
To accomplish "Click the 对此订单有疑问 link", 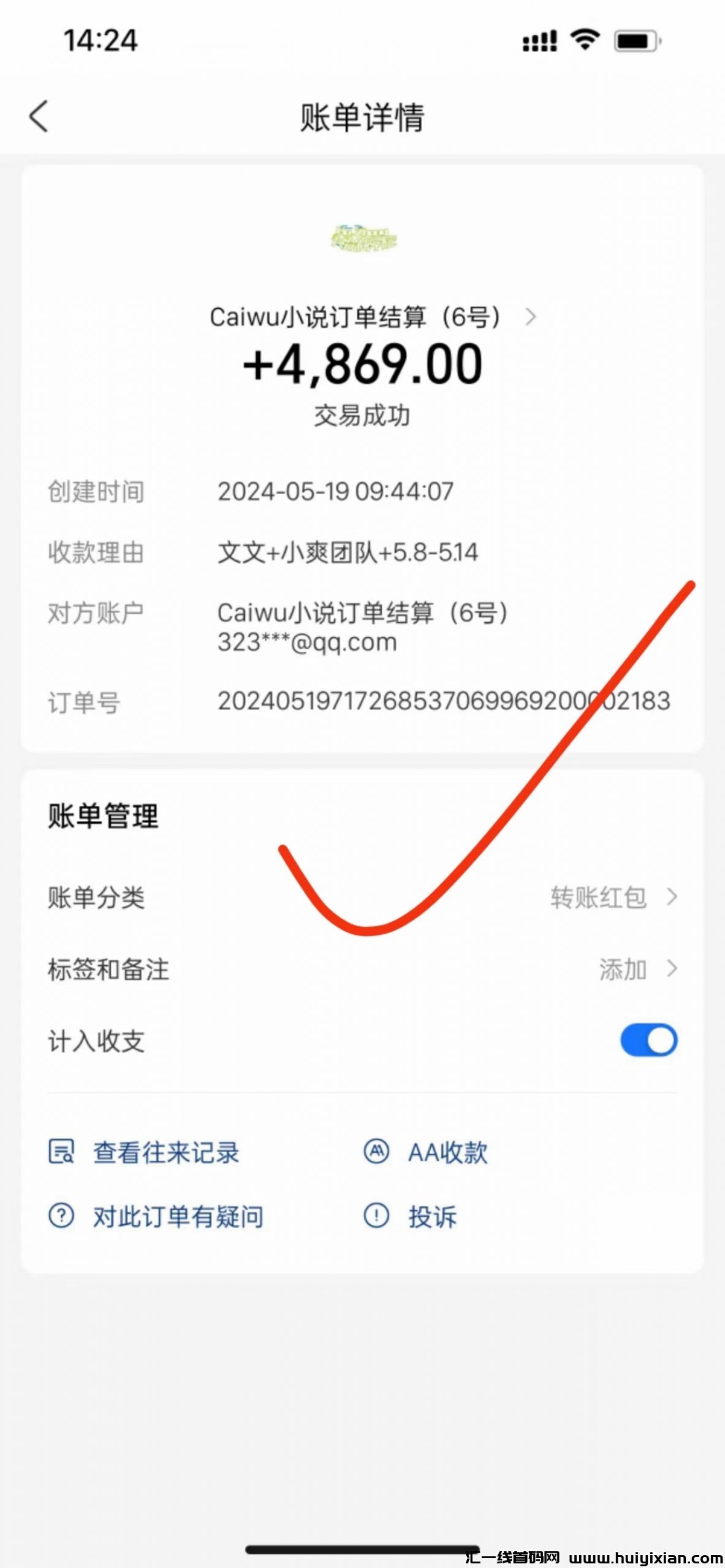I will (x=177, y=1218).
